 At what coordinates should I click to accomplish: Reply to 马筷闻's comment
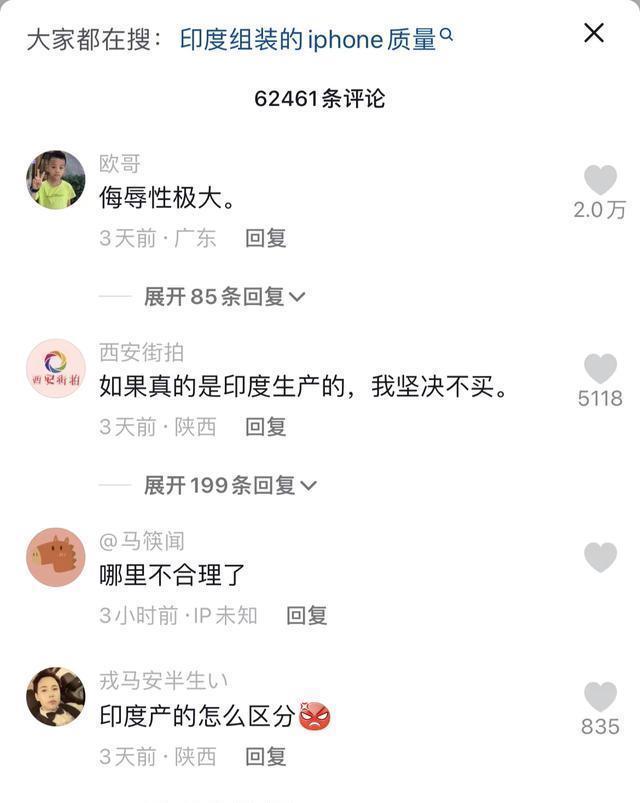coord(307,616)
